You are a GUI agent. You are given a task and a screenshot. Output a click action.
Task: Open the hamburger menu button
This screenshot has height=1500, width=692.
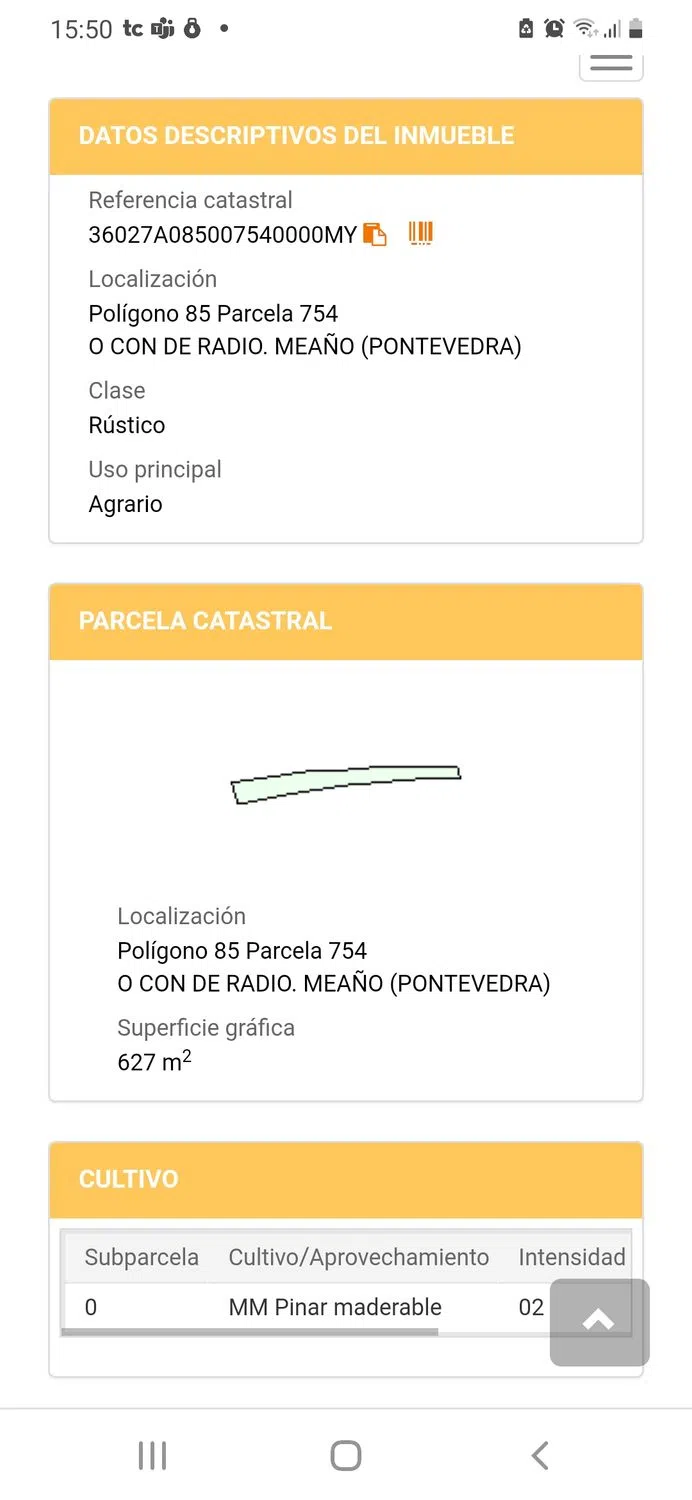pyautogui.click(x=611, y=62)
